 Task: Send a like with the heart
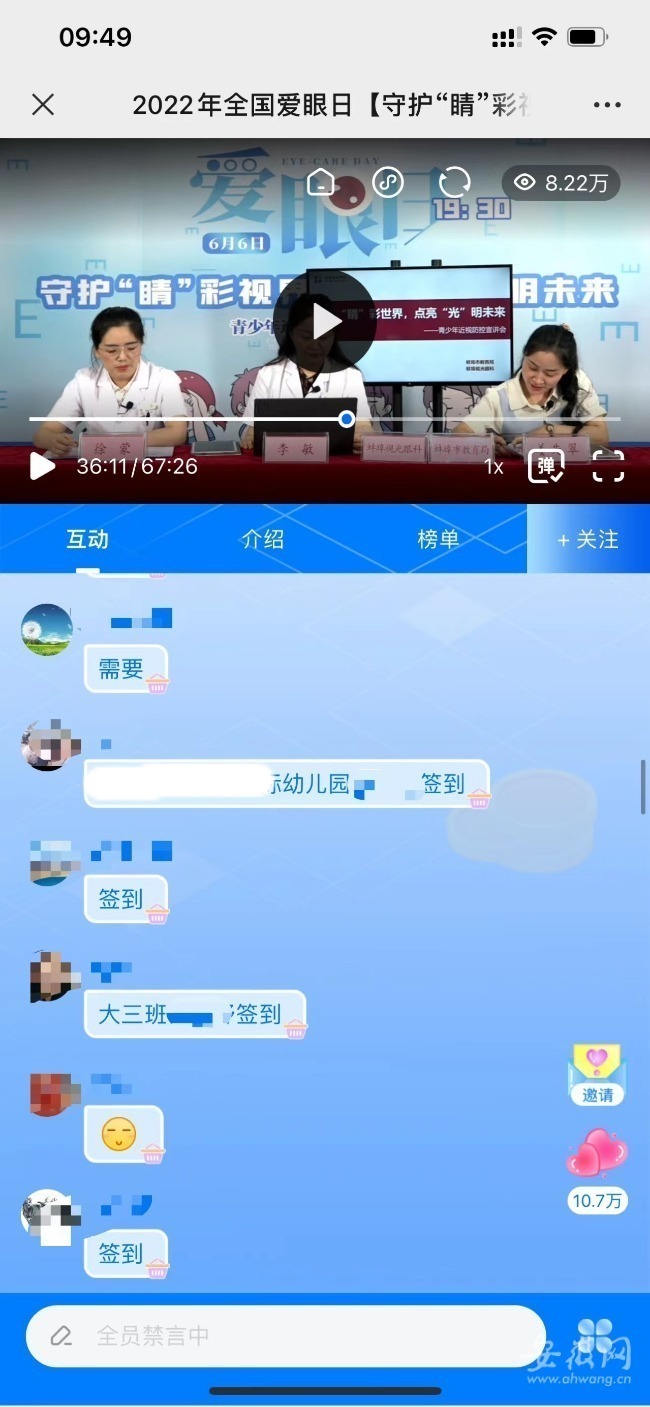click(597, 1155)
